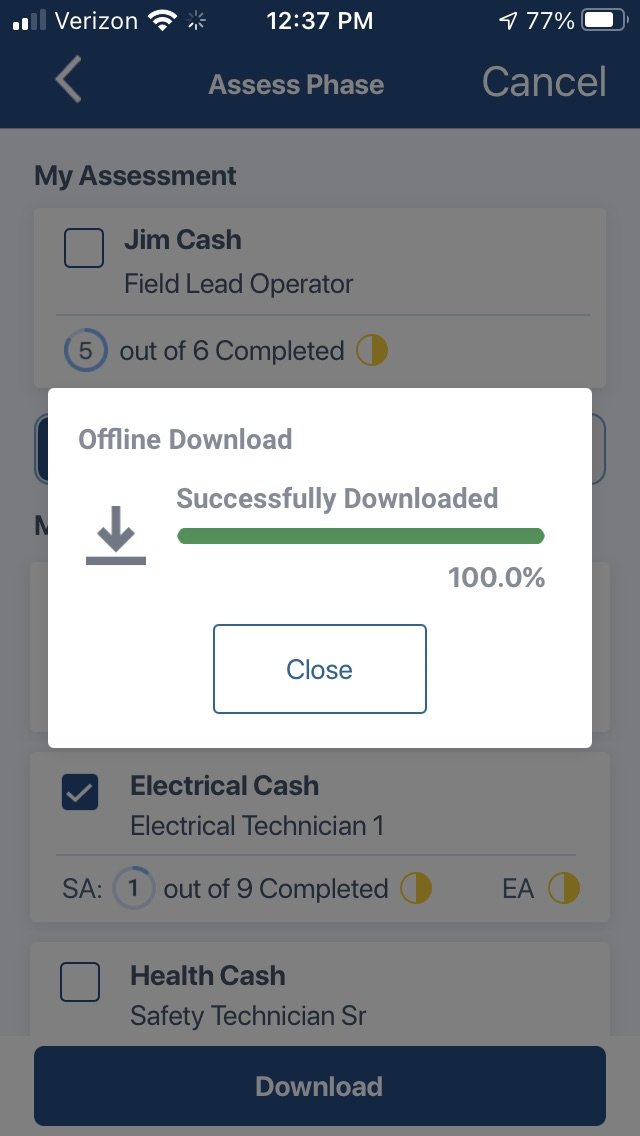This screenshot has width=640, height=1136.
Task: Close the Offline Download dialog
Action: click(x=320, y=669)
